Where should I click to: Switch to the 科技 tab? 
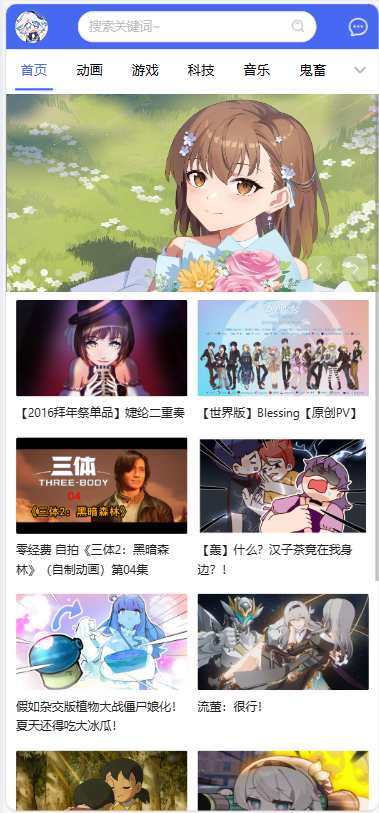coord(201,71)
